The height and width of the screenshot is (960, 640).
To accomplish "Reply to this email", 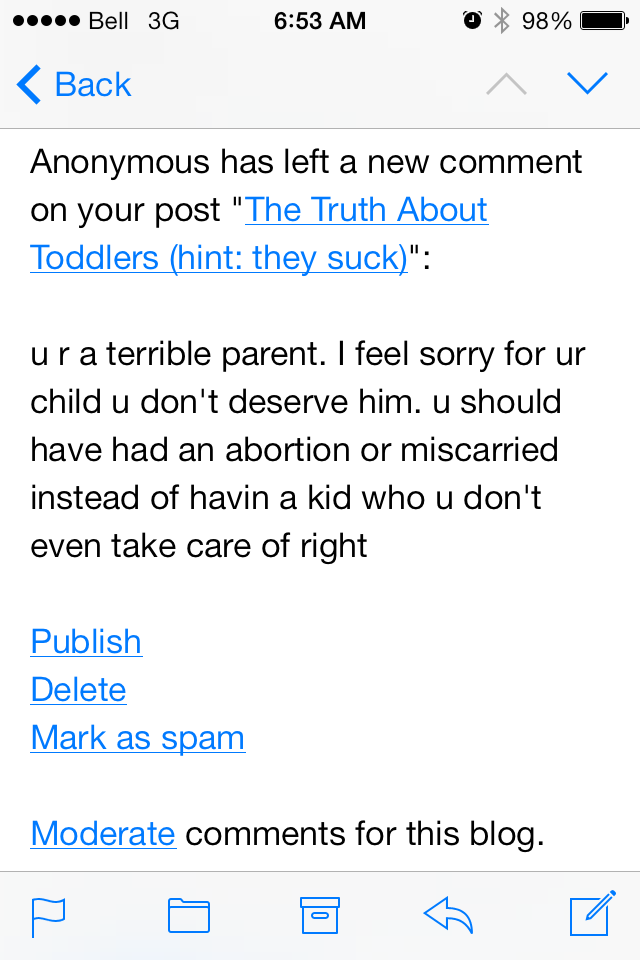I will tap(449, 916).
